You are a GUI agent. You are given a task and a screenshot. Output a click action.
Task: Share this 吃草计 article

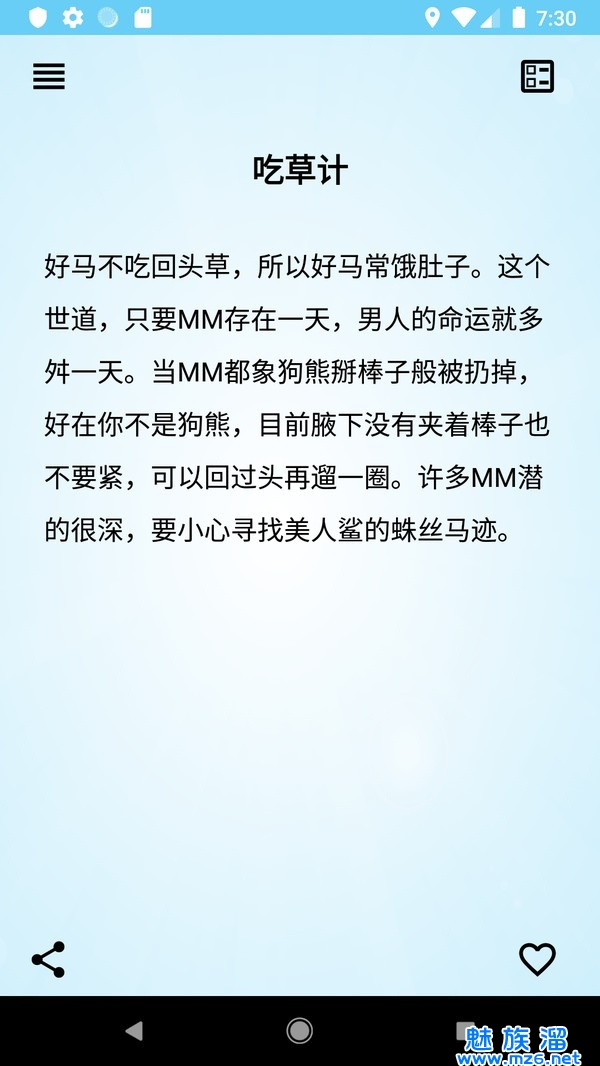[48, 959]
